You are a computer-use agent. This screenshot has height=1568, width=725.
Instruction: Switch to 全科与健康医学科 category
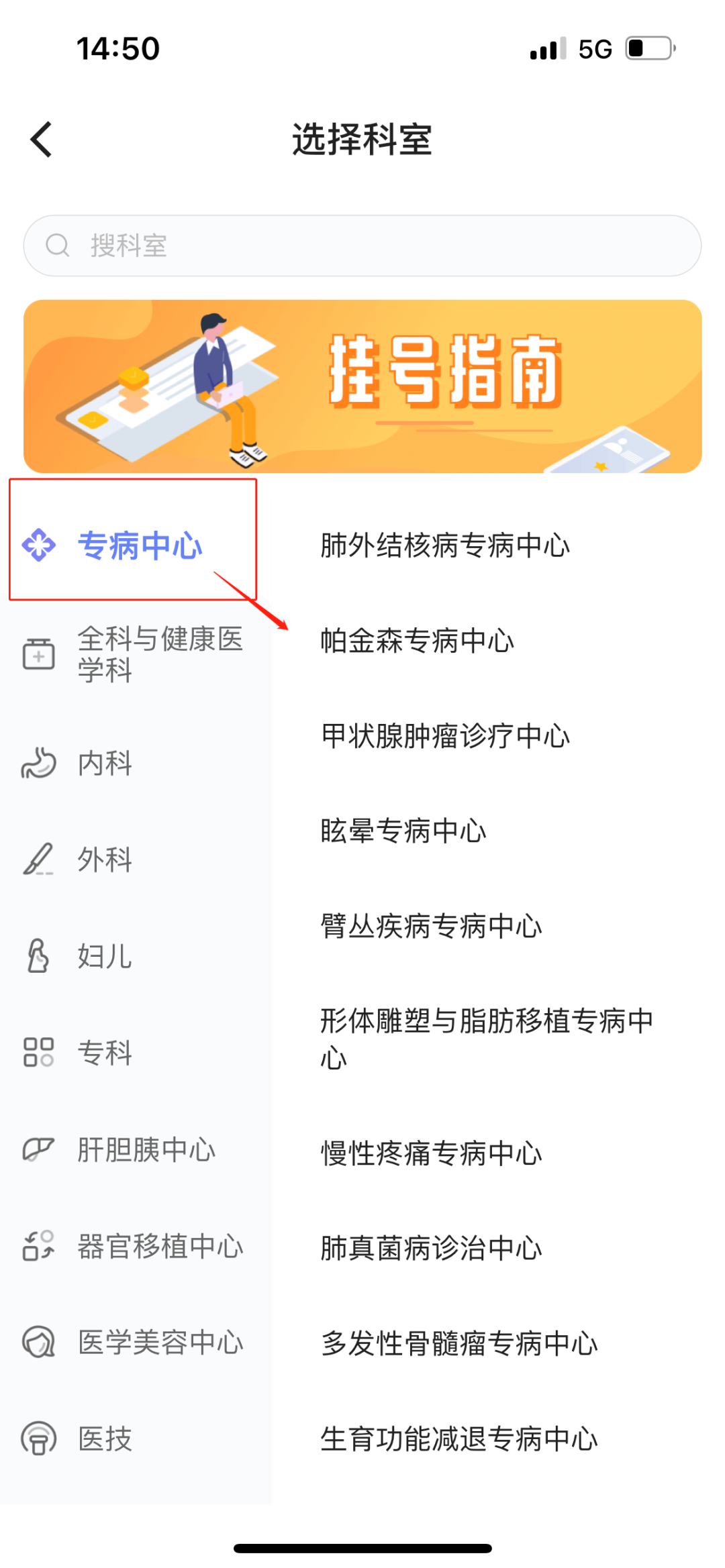134,654
